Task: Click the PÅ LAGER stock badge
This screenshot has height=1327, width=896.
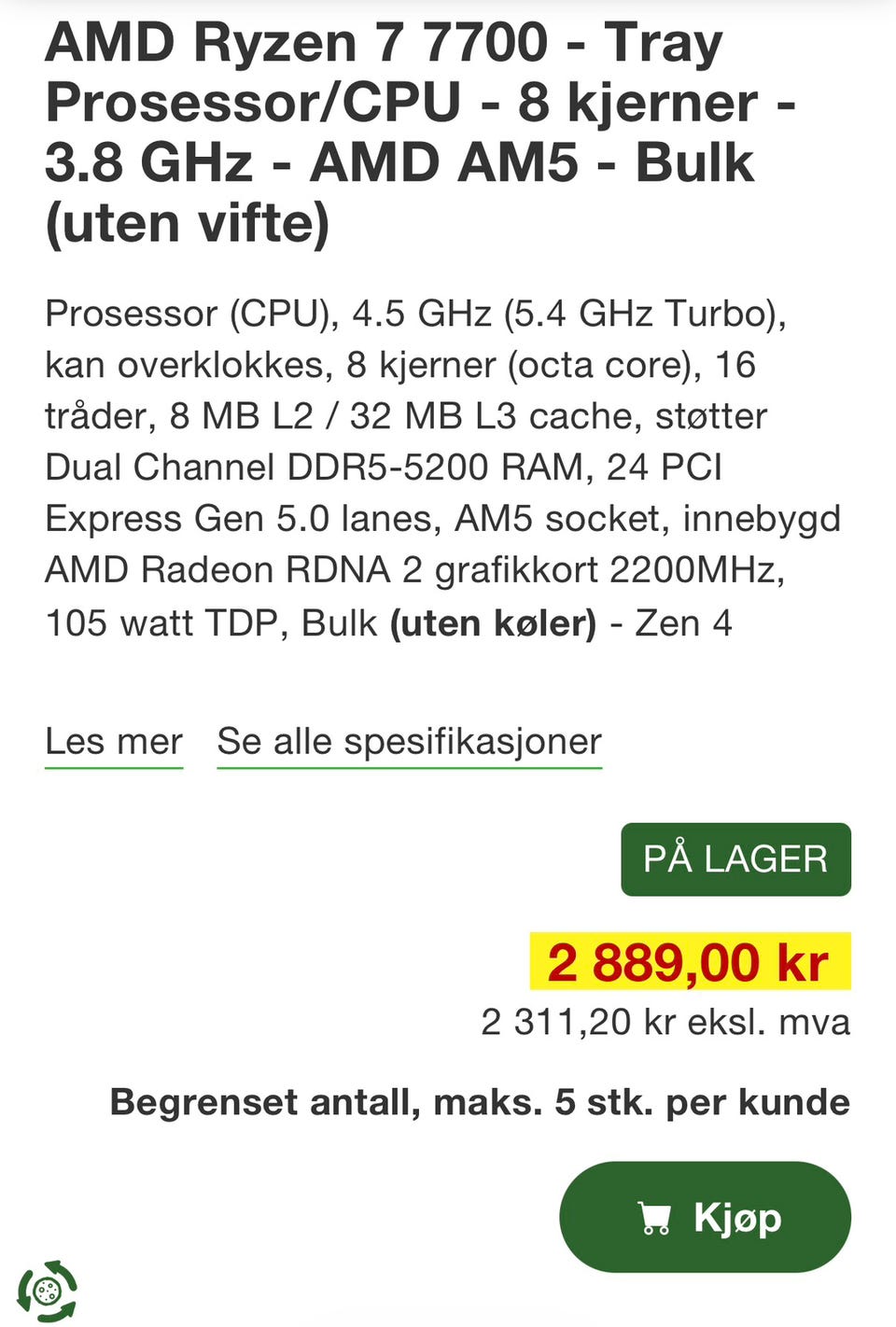Action: pos(735,859)
